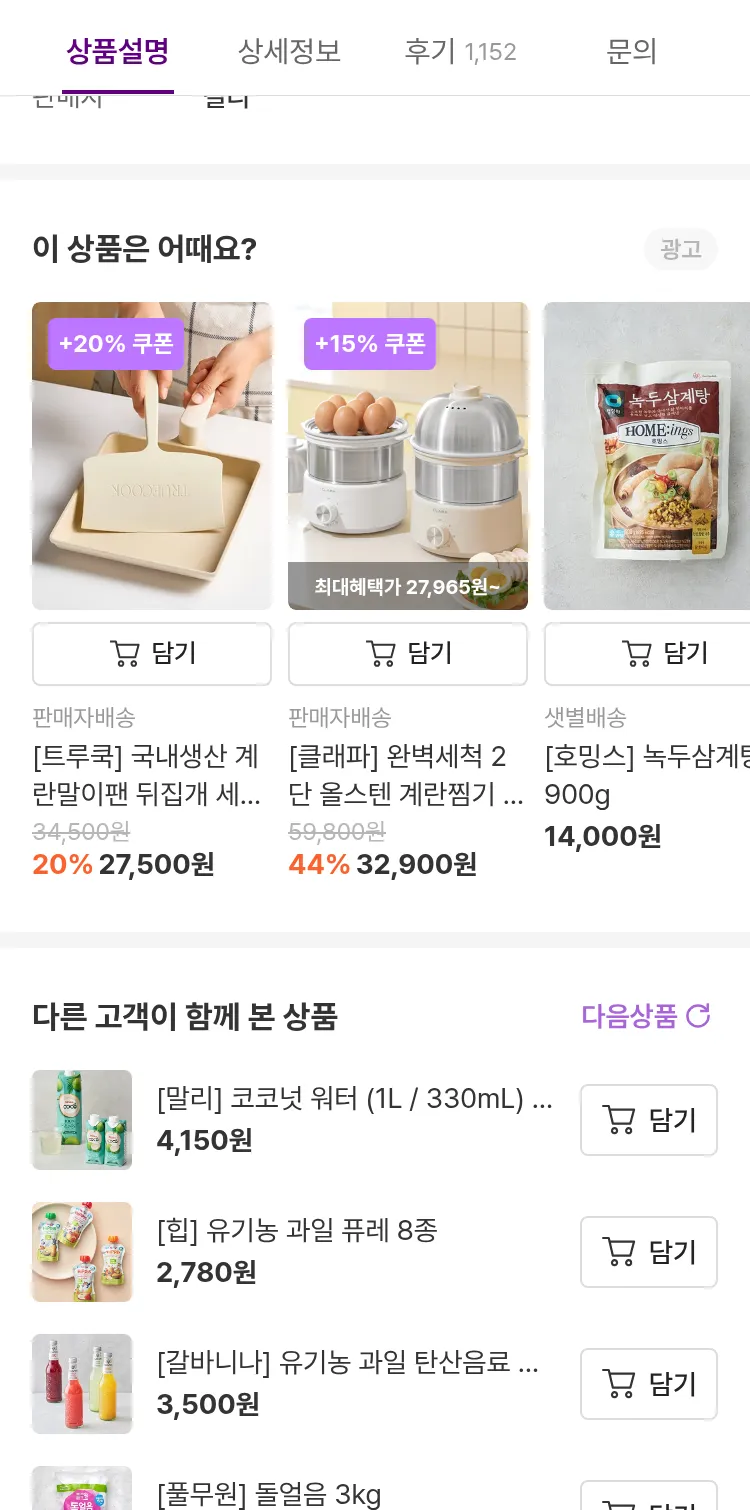Add 말리 코코넛 워터 to cart
The width and height of the screenshot is (750, 1510).
pyautogui.click(x=649, y=1120)
